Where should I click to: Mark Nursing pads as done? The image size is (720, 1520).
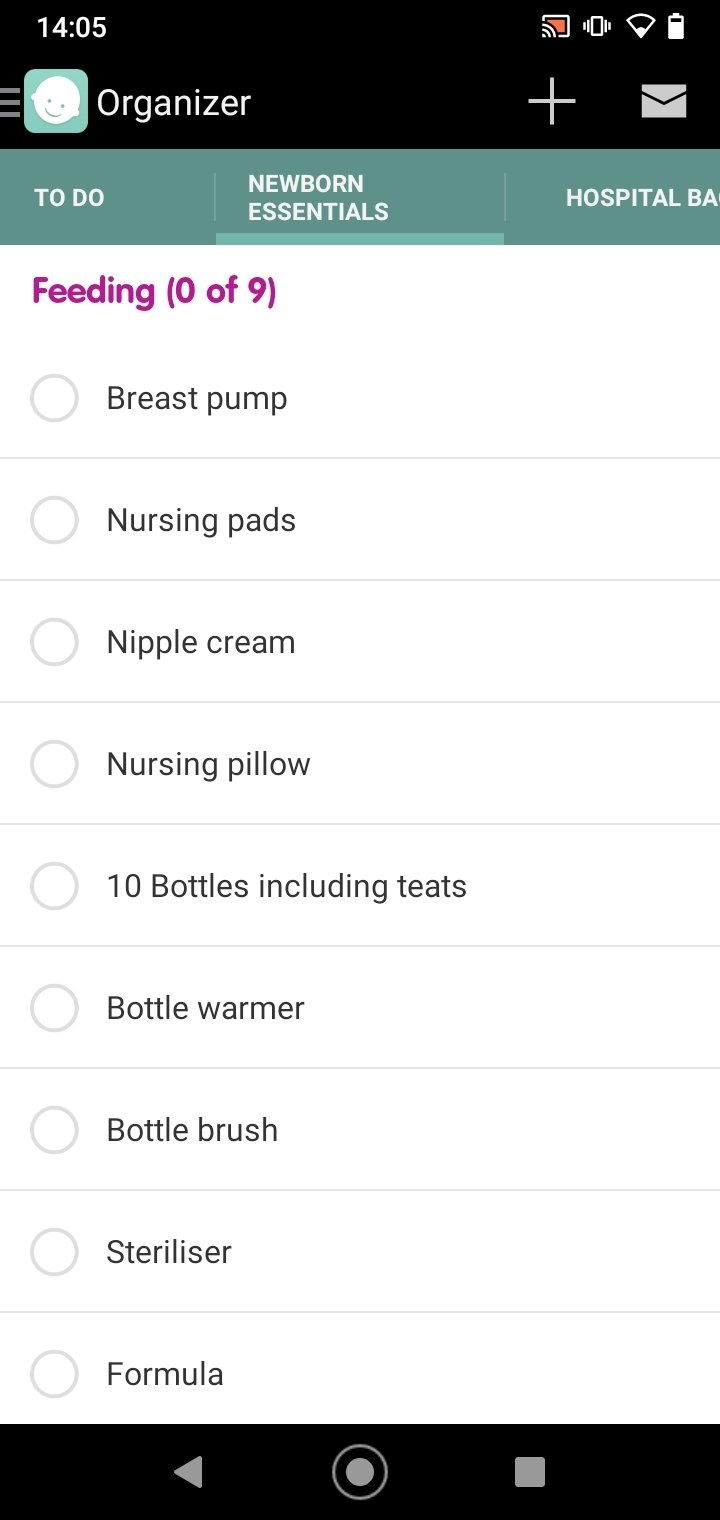[54, 520]
